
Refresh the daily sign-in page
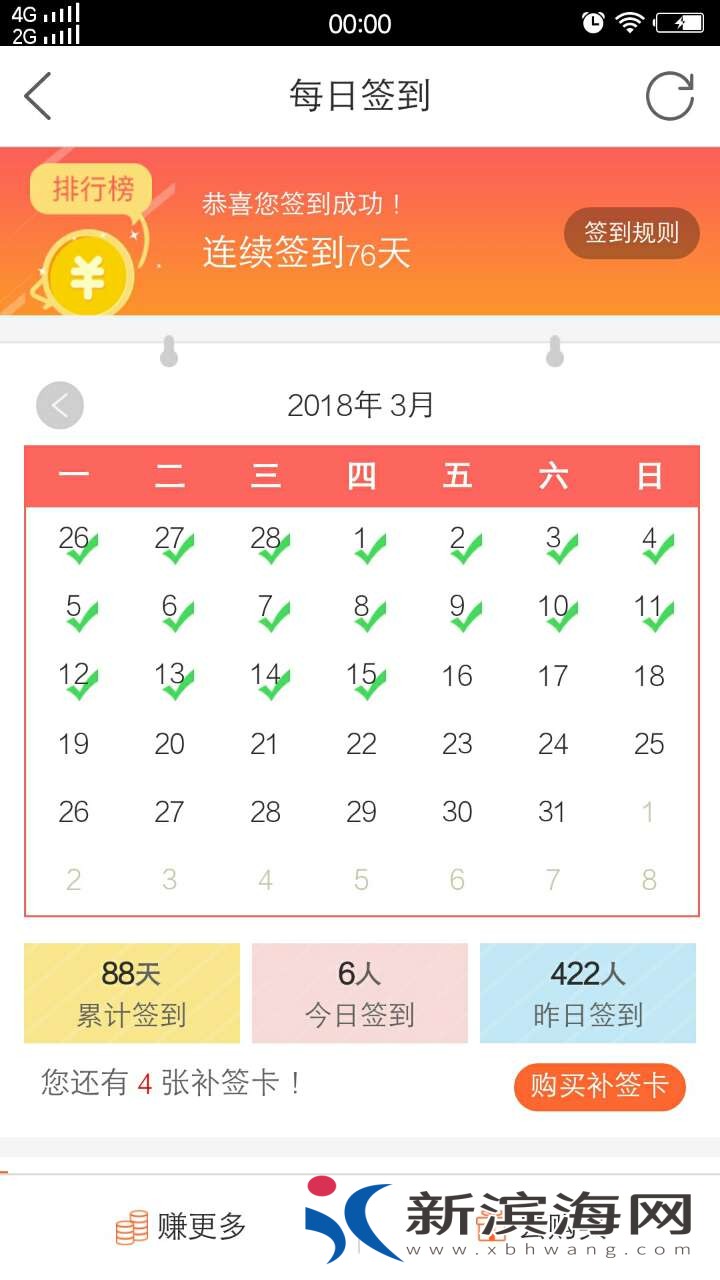point(669,97)
